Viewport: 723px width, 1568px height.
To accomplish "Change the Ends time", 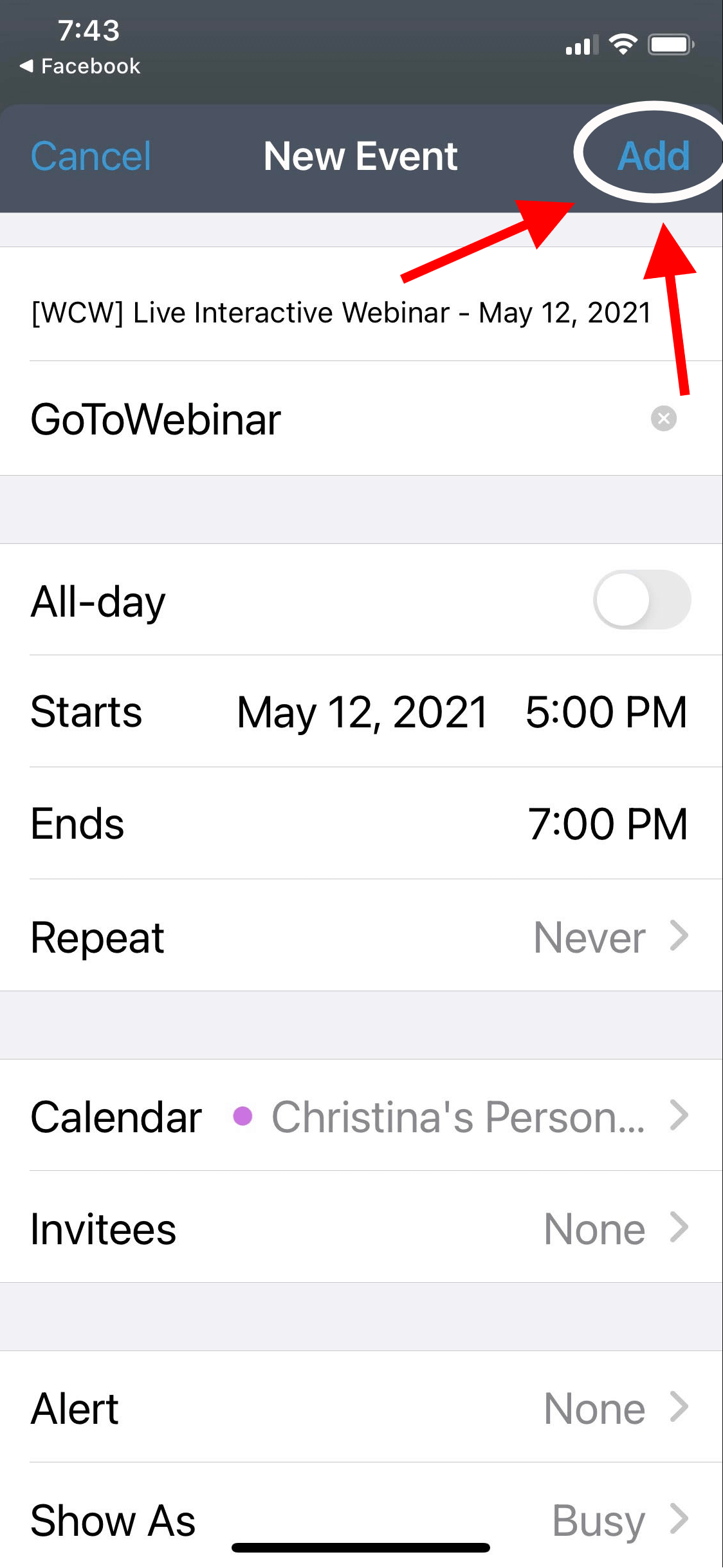I will point(361,824).
